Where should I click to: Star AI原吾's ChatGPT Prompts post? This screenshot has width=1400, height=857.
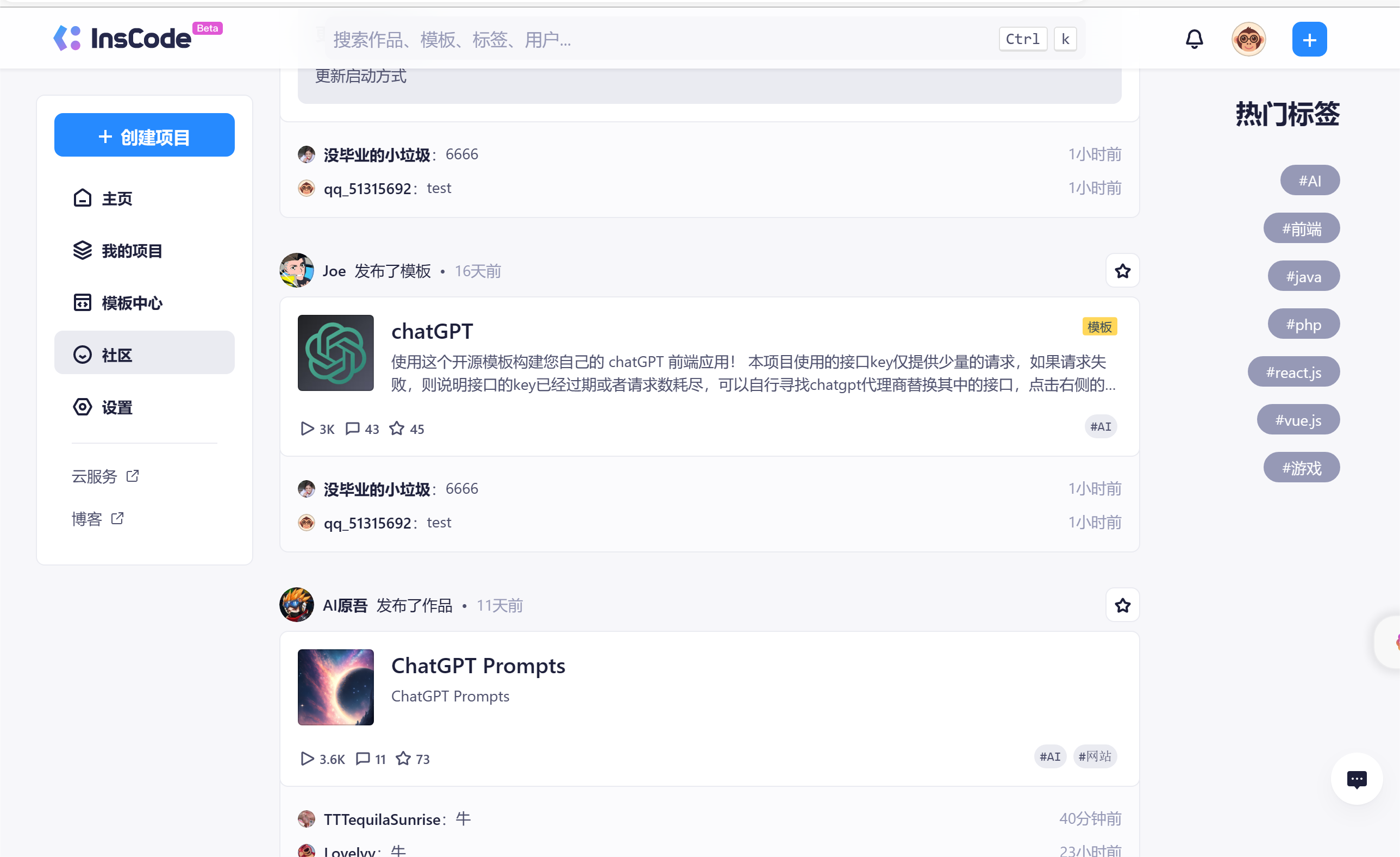(1122, 606)
